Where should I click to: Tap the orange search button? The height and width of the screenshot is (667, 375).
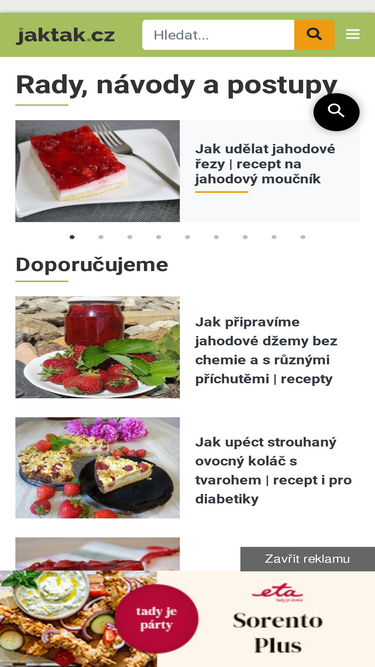click(314, 35)
